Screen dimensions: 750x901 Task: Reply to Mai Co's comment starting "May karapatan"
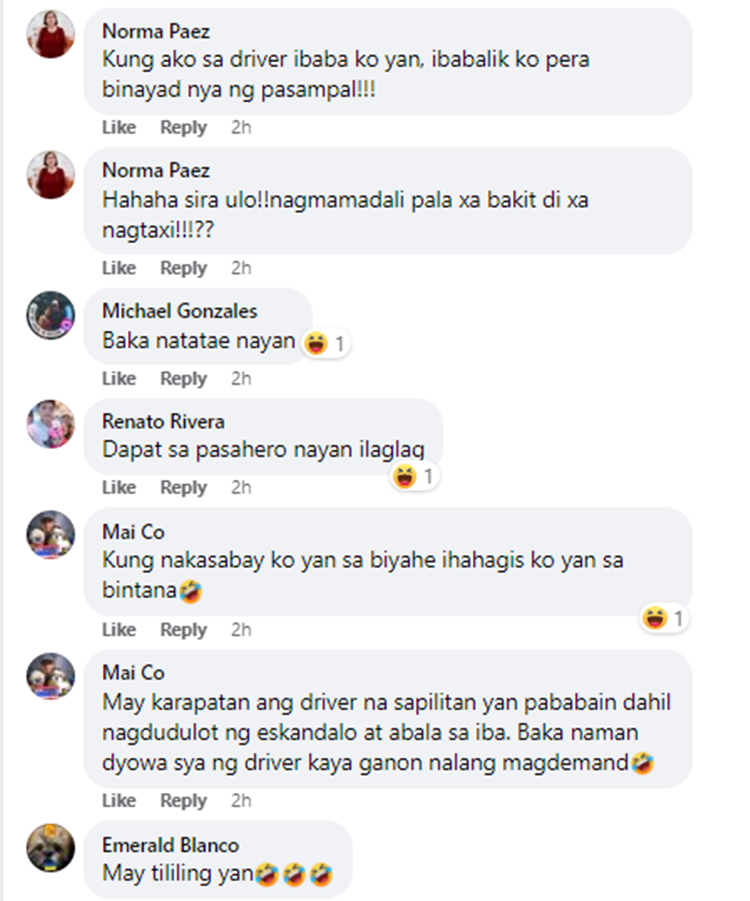(183, 801)
